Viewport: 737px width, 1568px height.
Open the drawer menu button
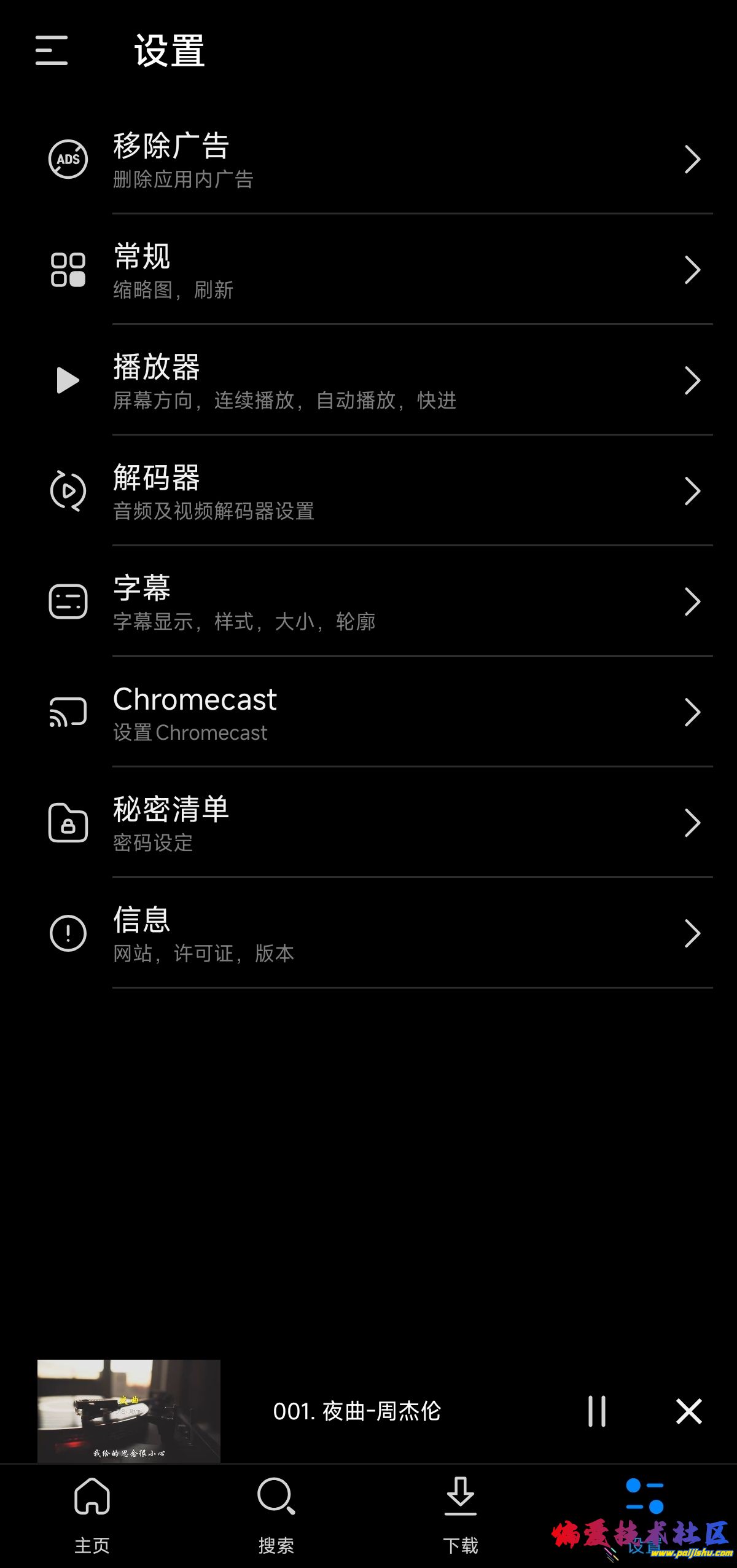click(x=52, y=50)
